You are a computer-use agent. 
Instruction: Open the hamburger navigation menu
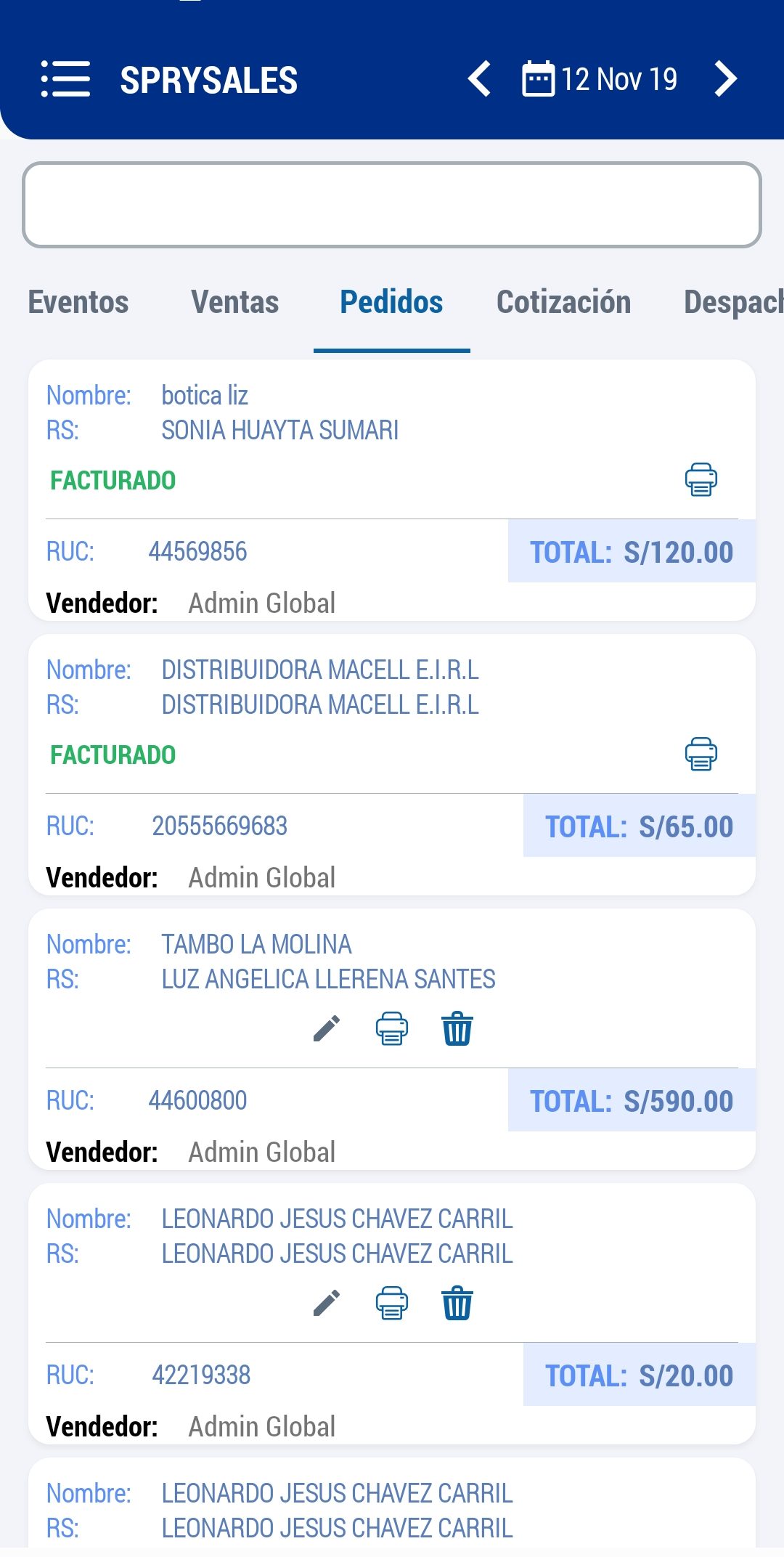(x=66, y=80)
